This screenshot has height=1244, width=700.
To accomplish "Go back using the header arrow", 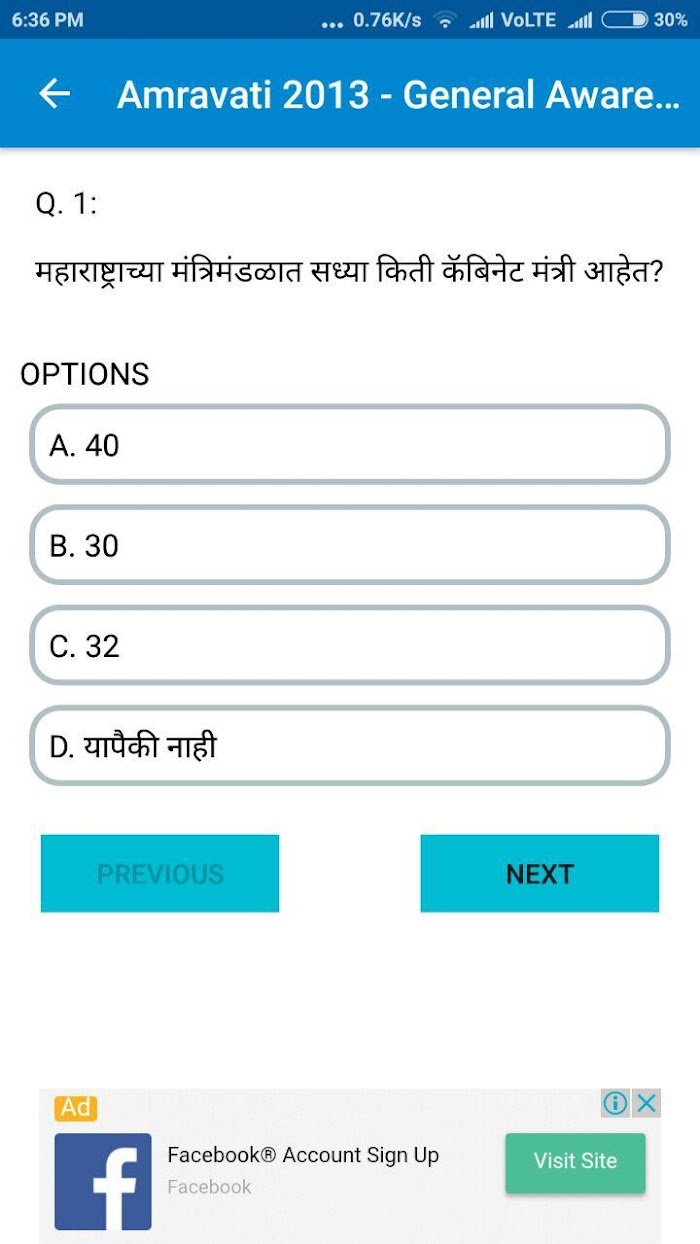I will 55,94.
